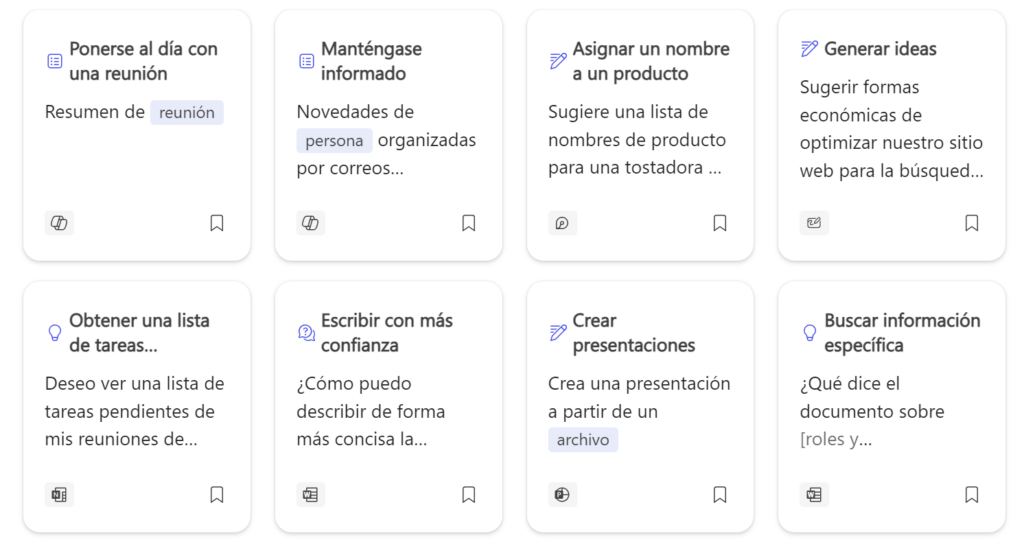Bookmark the 'Ponerse al día con una reunión' prompt

[217, 223]
